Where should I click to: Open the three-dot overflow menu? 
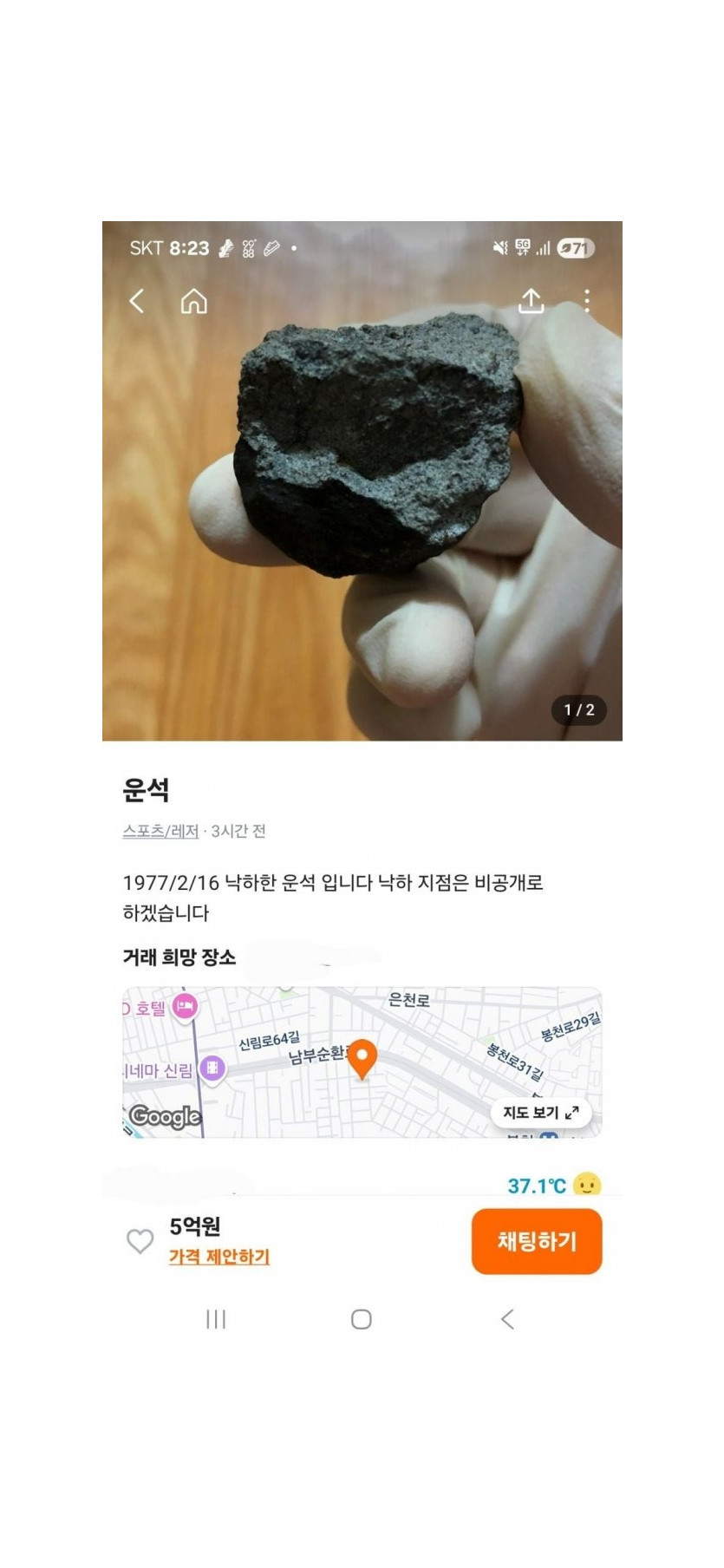[x=587, y=301]
